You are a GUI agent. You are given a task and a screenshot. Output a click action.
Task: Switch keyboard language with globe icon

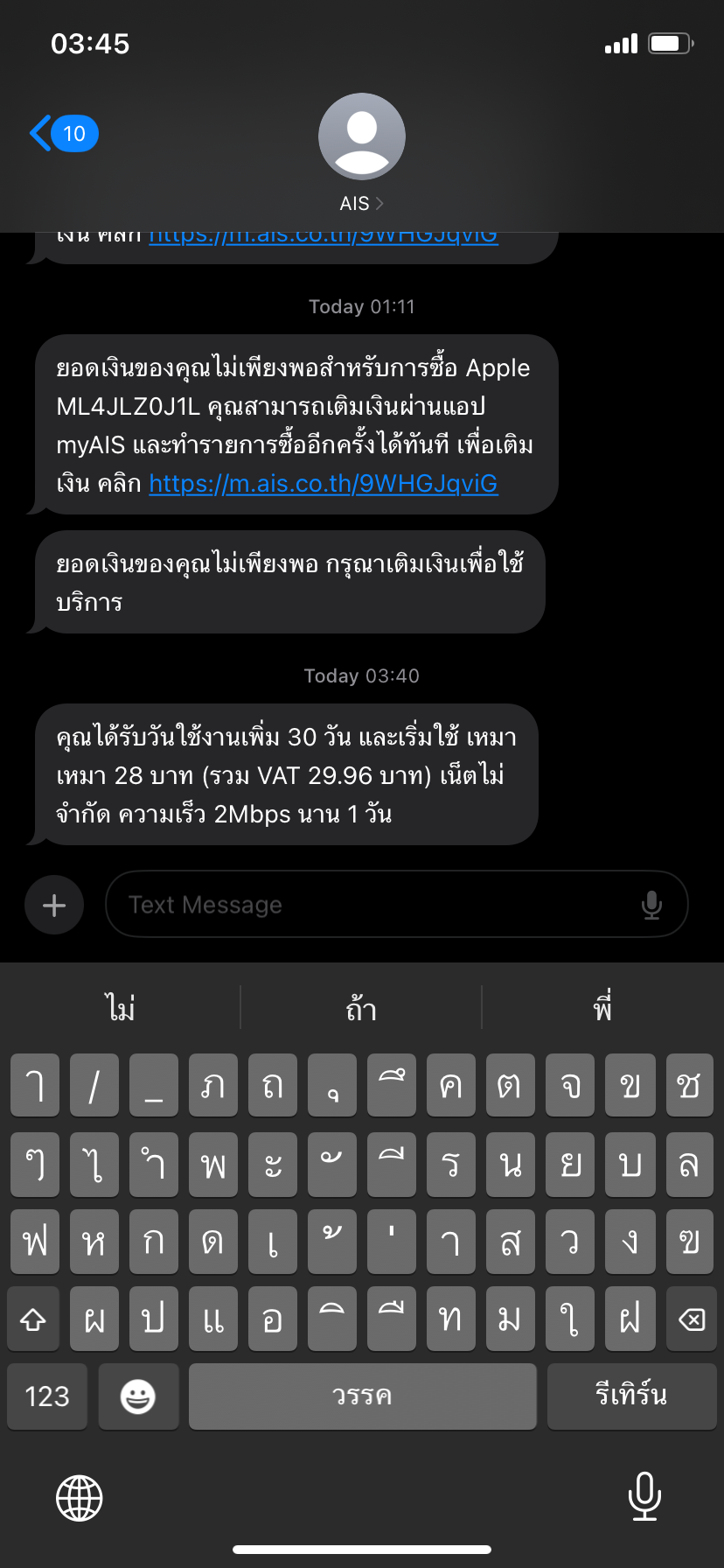80,1498
